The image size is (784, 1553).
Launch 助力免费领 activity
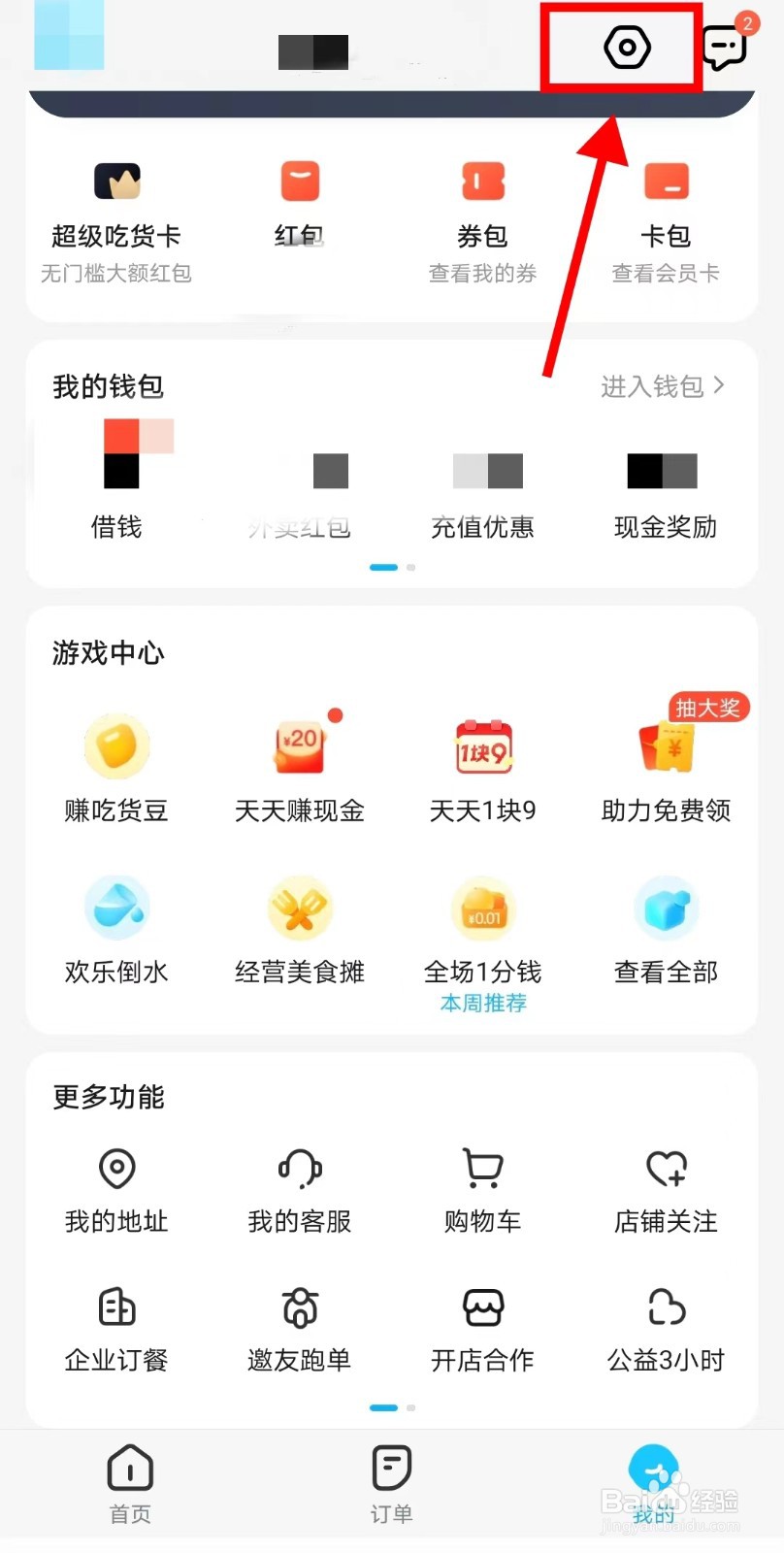pyautogui.click(x=666, y=769)
